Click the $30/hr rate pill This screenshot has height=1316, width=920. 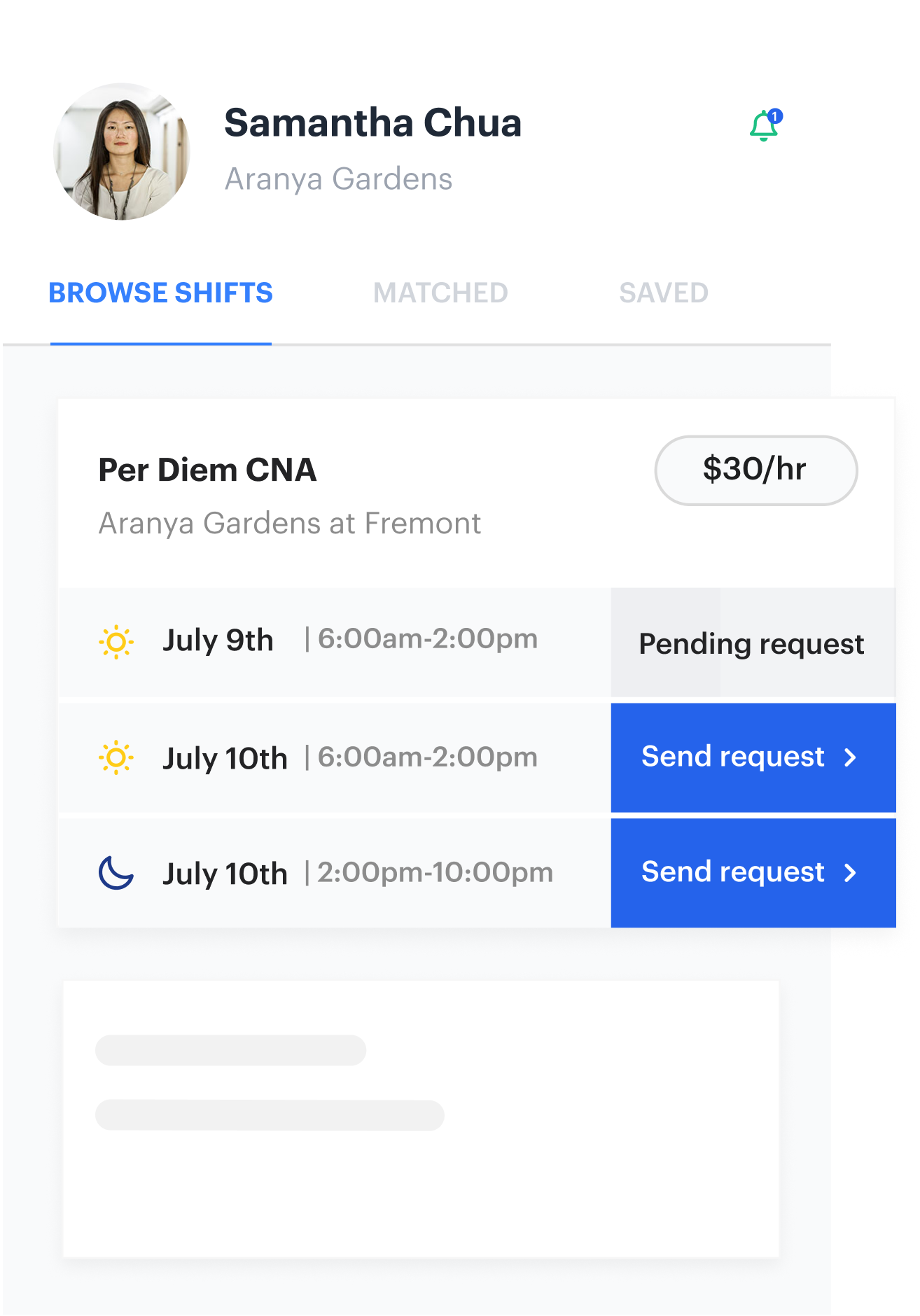(x=757, y=470)
